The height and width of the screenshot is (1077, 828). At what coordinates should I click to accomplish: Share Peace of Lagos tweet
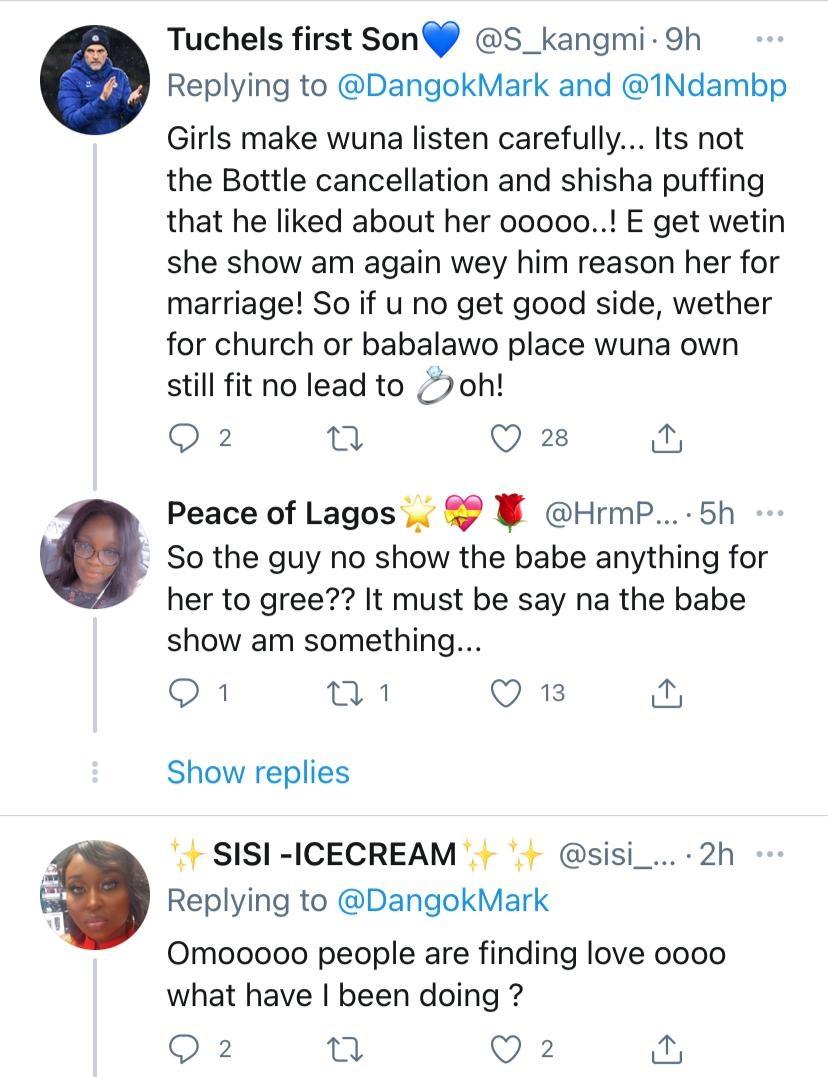pyautogui.click(x=667, y=692)
